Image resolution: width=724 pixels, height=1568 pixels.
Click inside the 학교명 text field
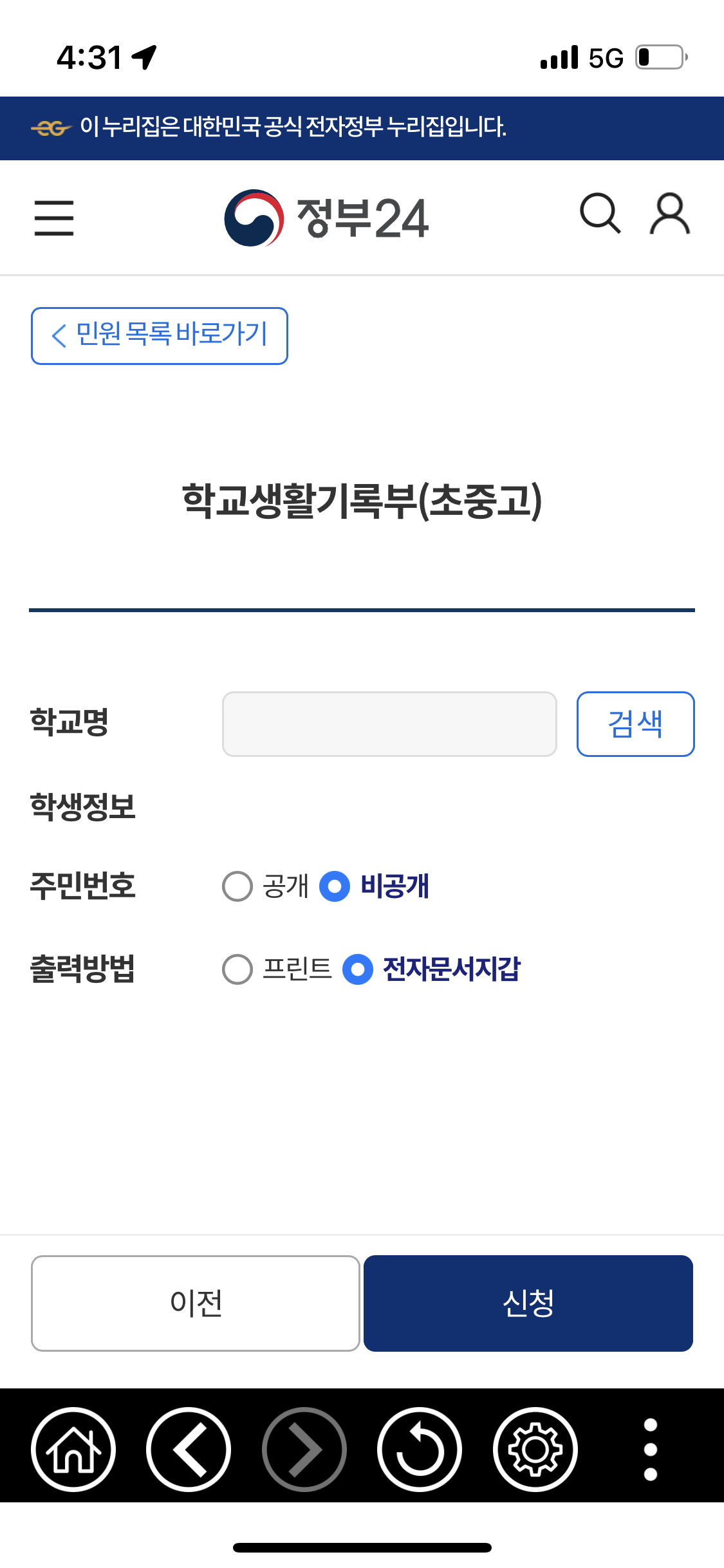(389, 723)
